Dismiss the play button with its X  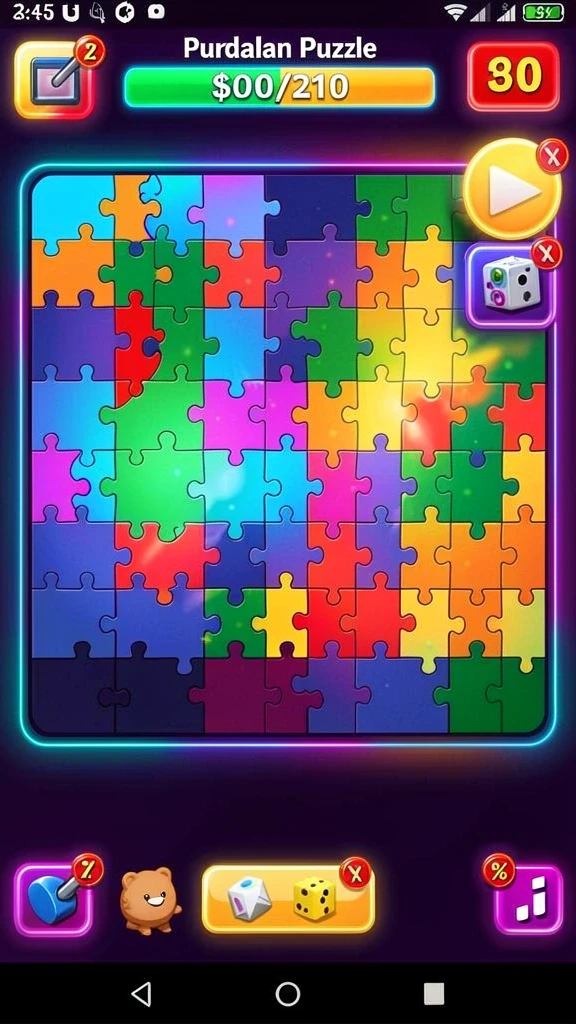click(552, 156)
